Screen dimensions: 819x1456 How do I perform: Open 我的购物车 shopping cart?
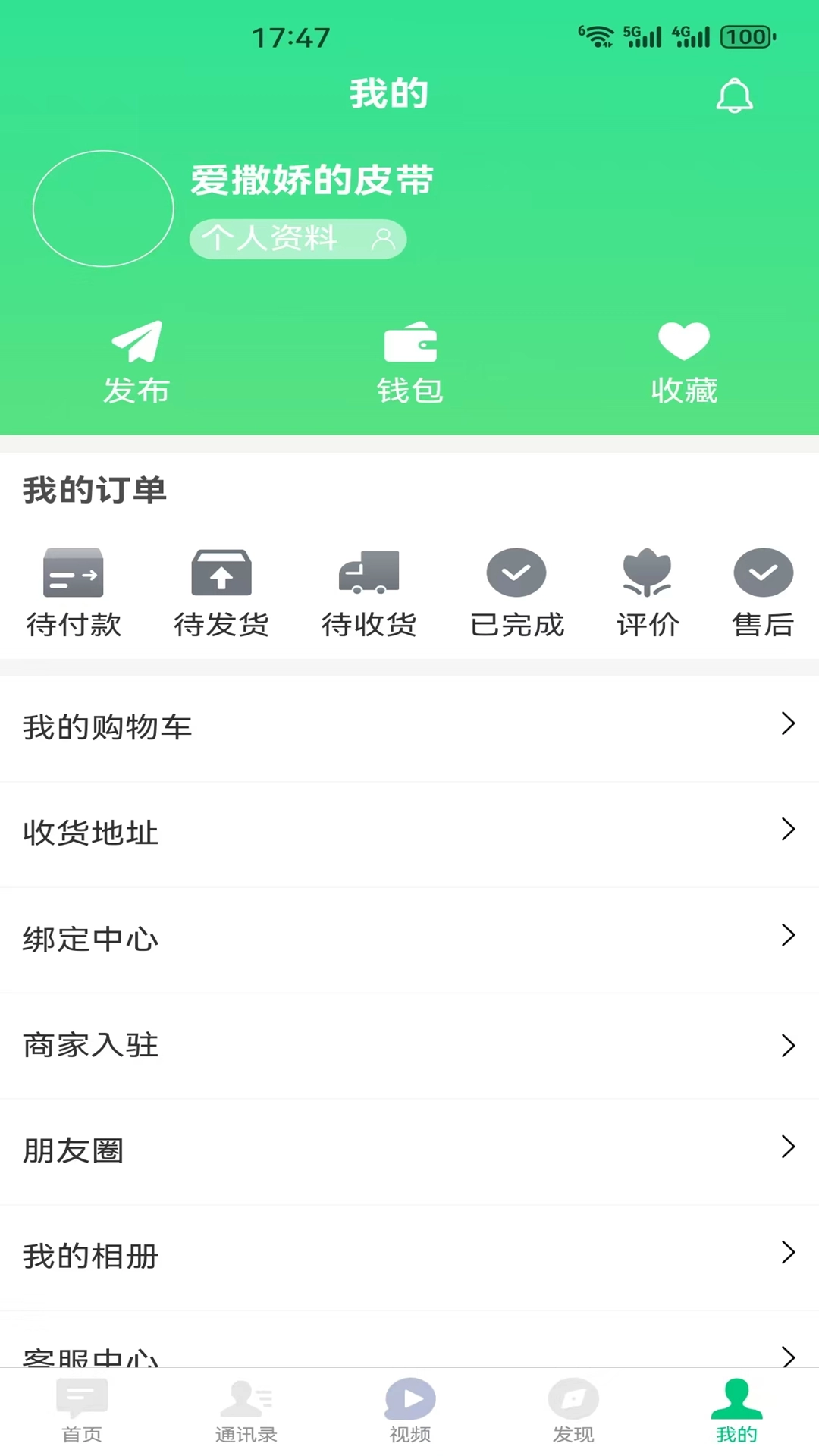pyautogui.click(x=409, y=726)
